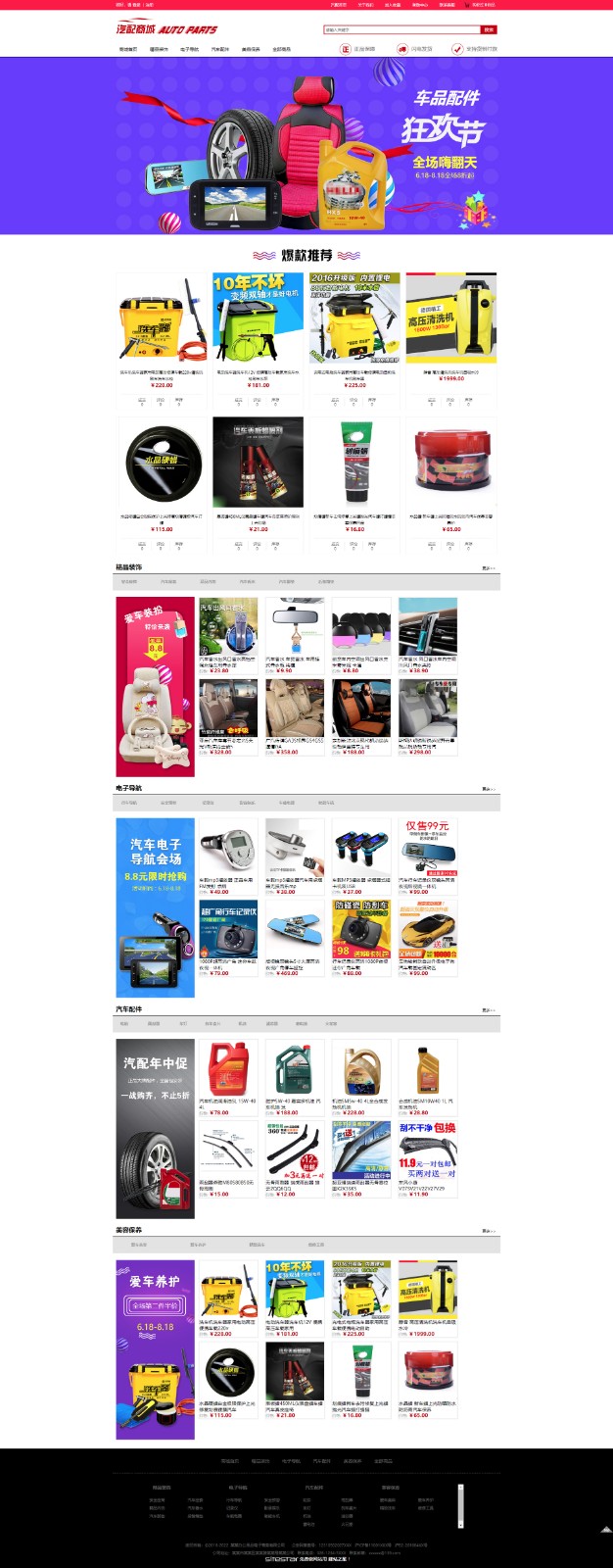Open the 车品配件狂欢节 hero banner

tap(306, 145)
